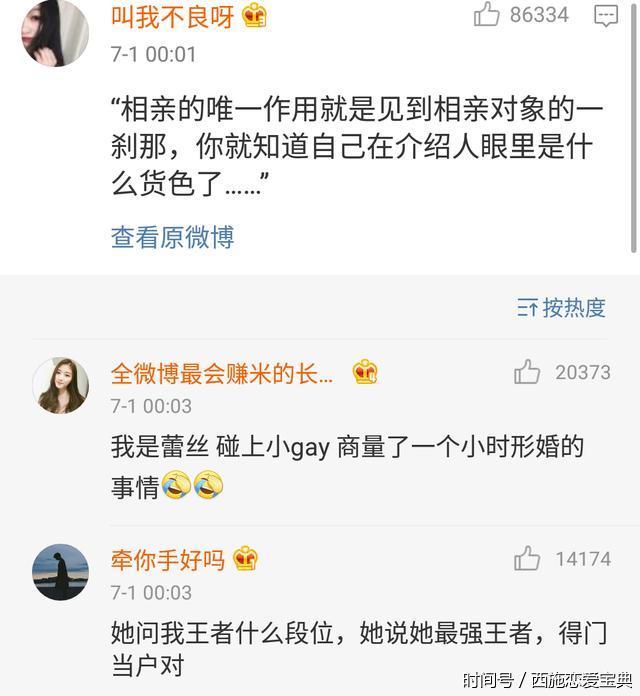Open replies for 叫我不良呀's comment
Image resolution: width=640 pixels, height=696 pixels.
pyautogui.click(x=606, y=15)
